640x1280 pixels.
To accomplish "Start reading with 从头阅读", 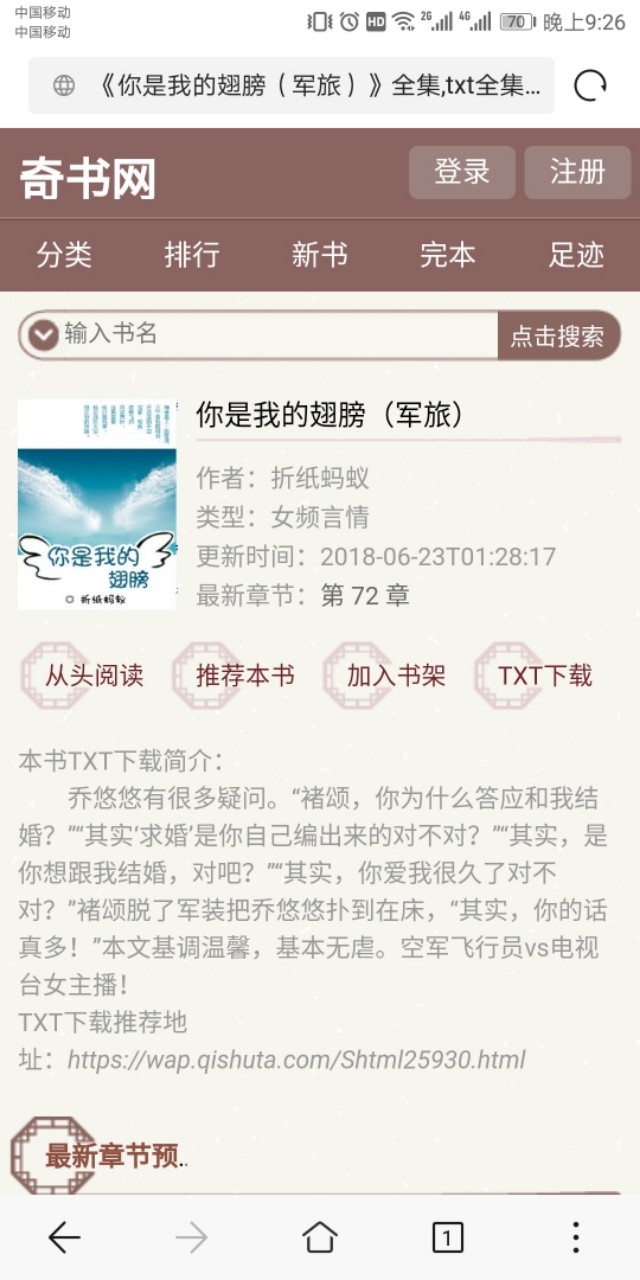I will click(94, 676).
